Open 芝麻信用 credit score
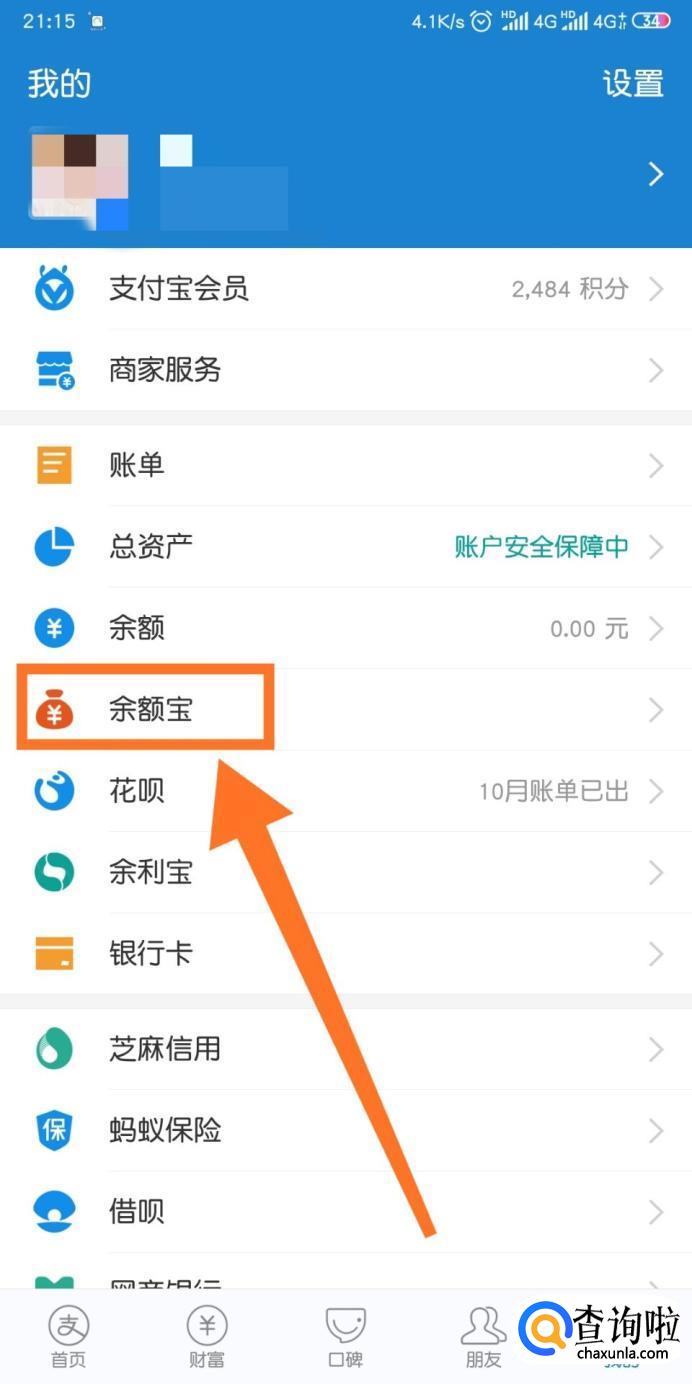 [x=345, y=1049]
